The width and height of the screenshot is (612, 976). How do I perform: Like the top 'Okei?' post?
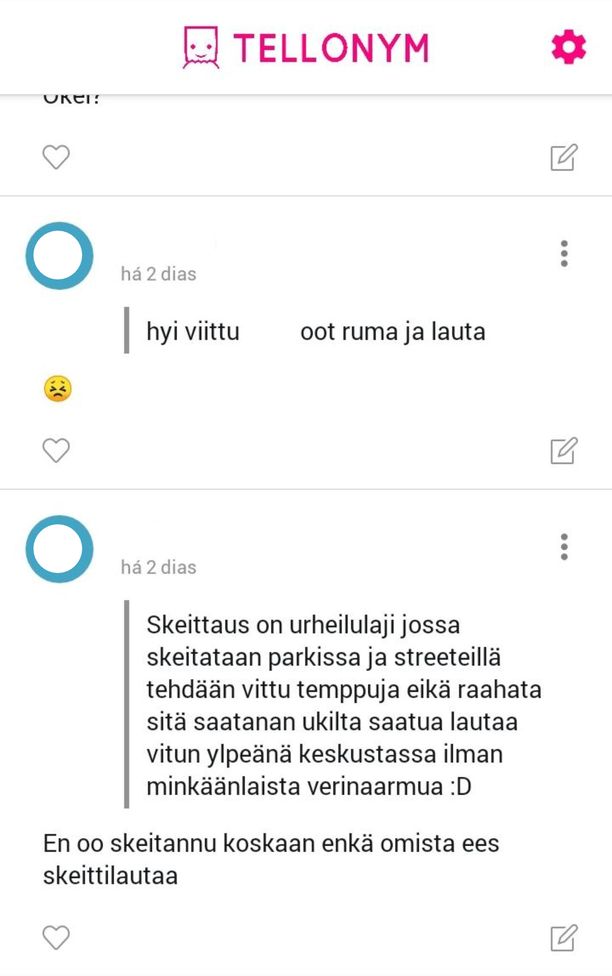point(56,157)
